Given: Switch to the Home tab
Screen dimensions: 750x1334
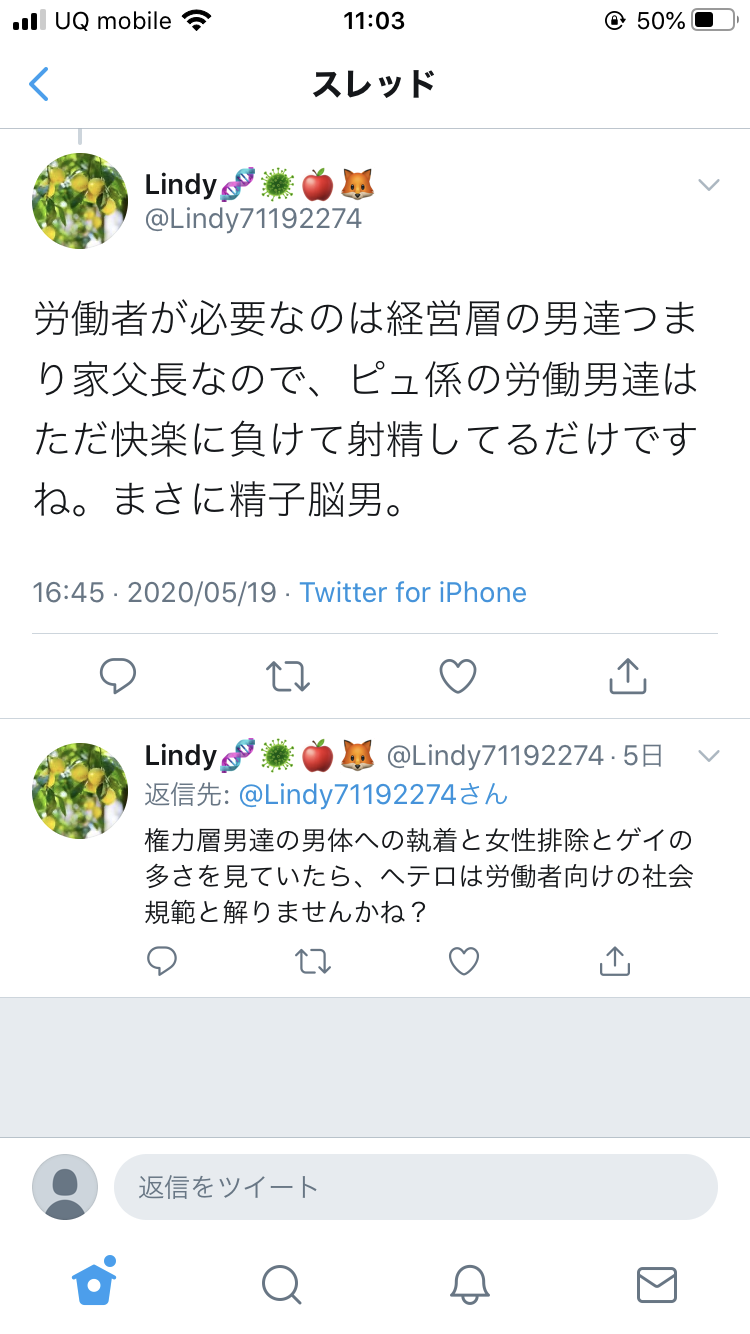Looking at the screenshot, I should click(94, 1282).
